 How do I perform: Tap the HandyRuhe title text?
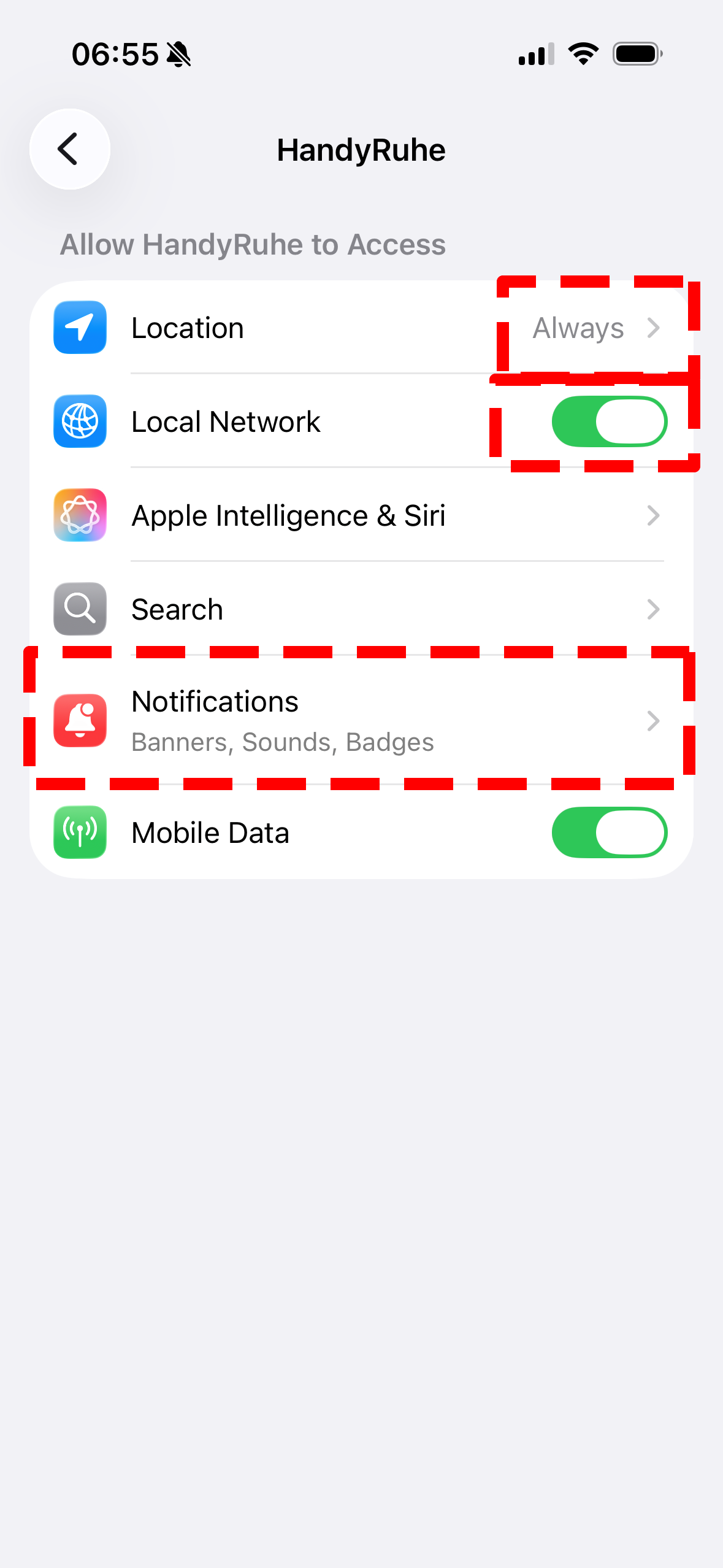click(361, 149)
